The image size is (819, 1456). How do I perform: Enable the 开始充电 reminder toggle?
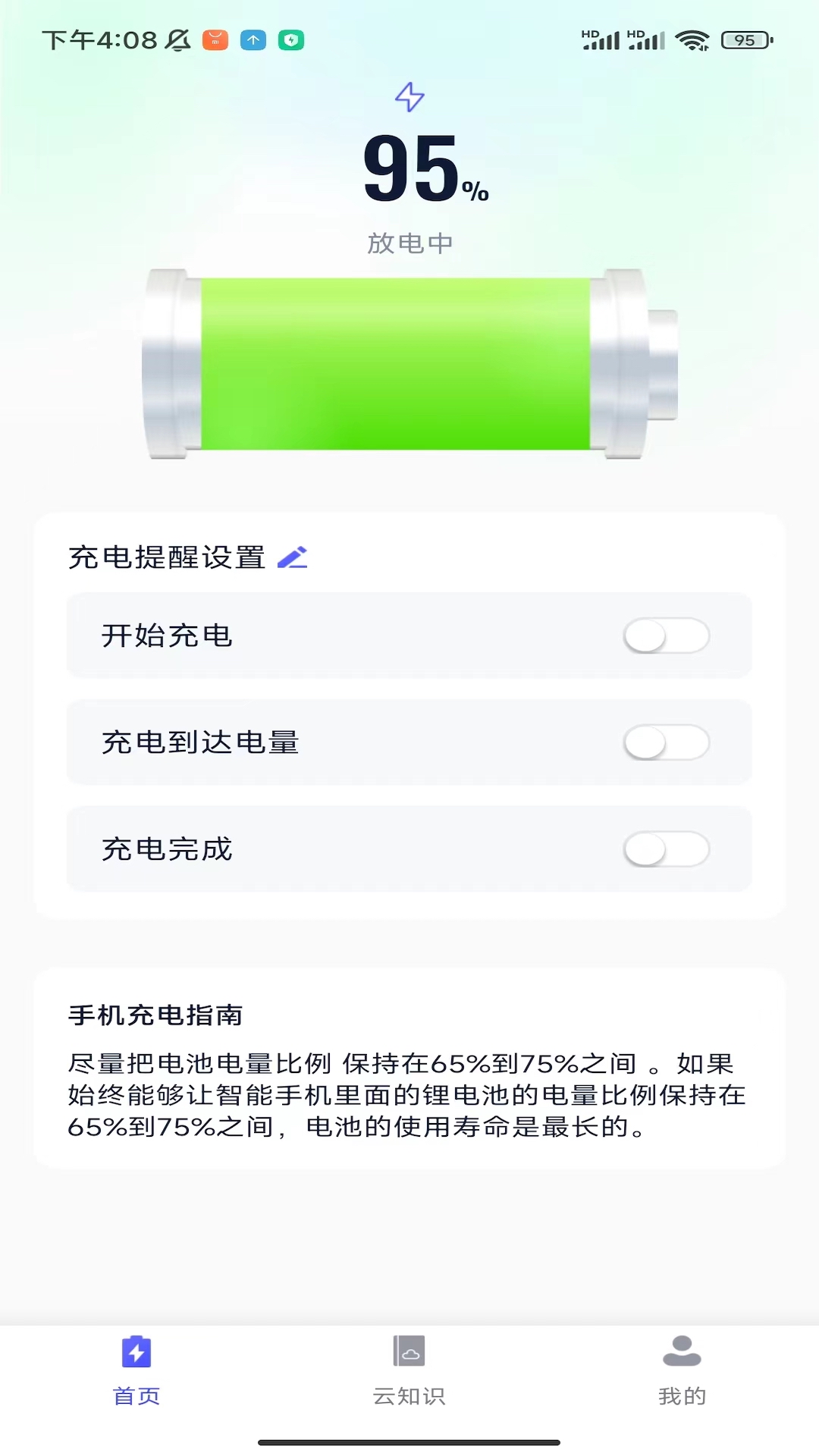pyautogui.click(x=666, y=637)
